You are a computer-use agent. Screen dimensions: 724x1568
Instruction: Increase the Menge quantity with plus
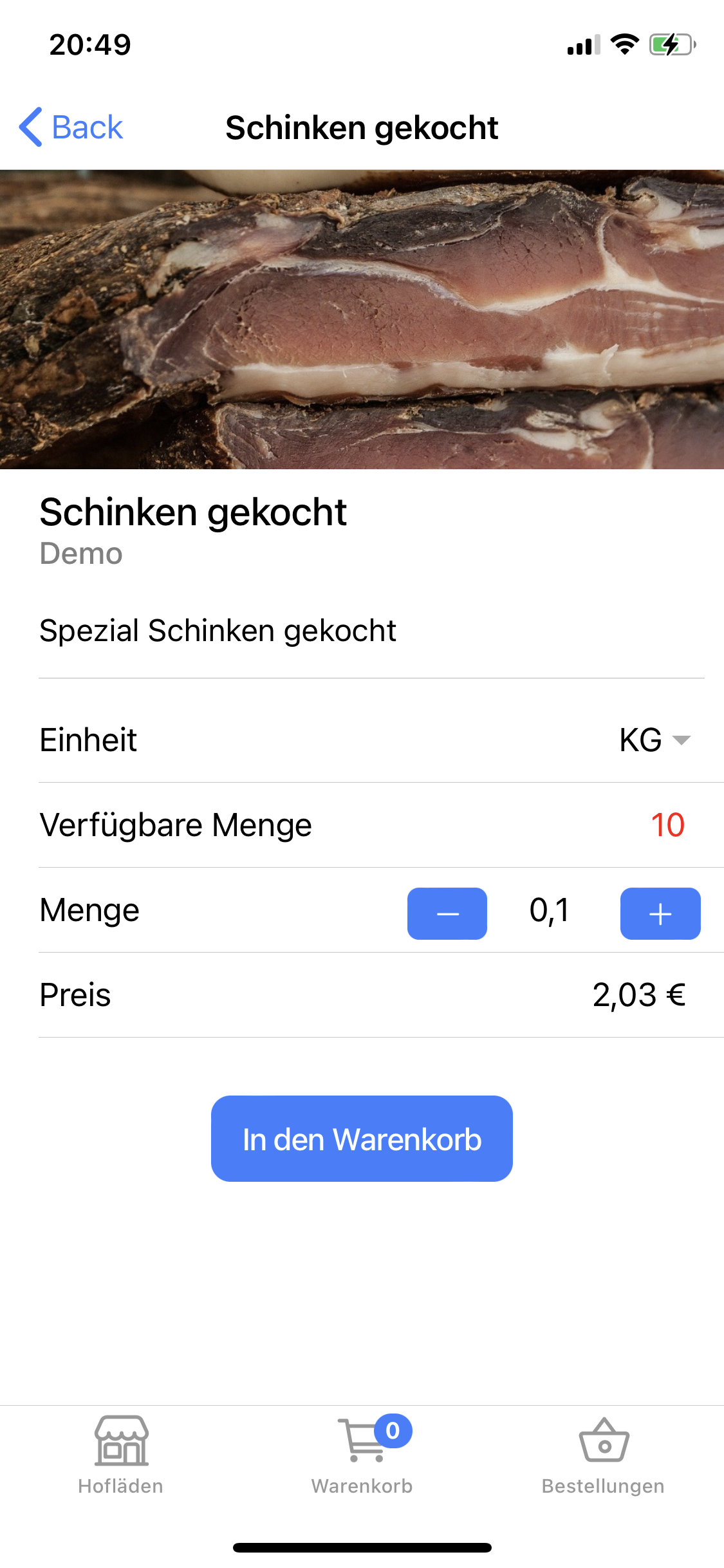pos(660,913)
